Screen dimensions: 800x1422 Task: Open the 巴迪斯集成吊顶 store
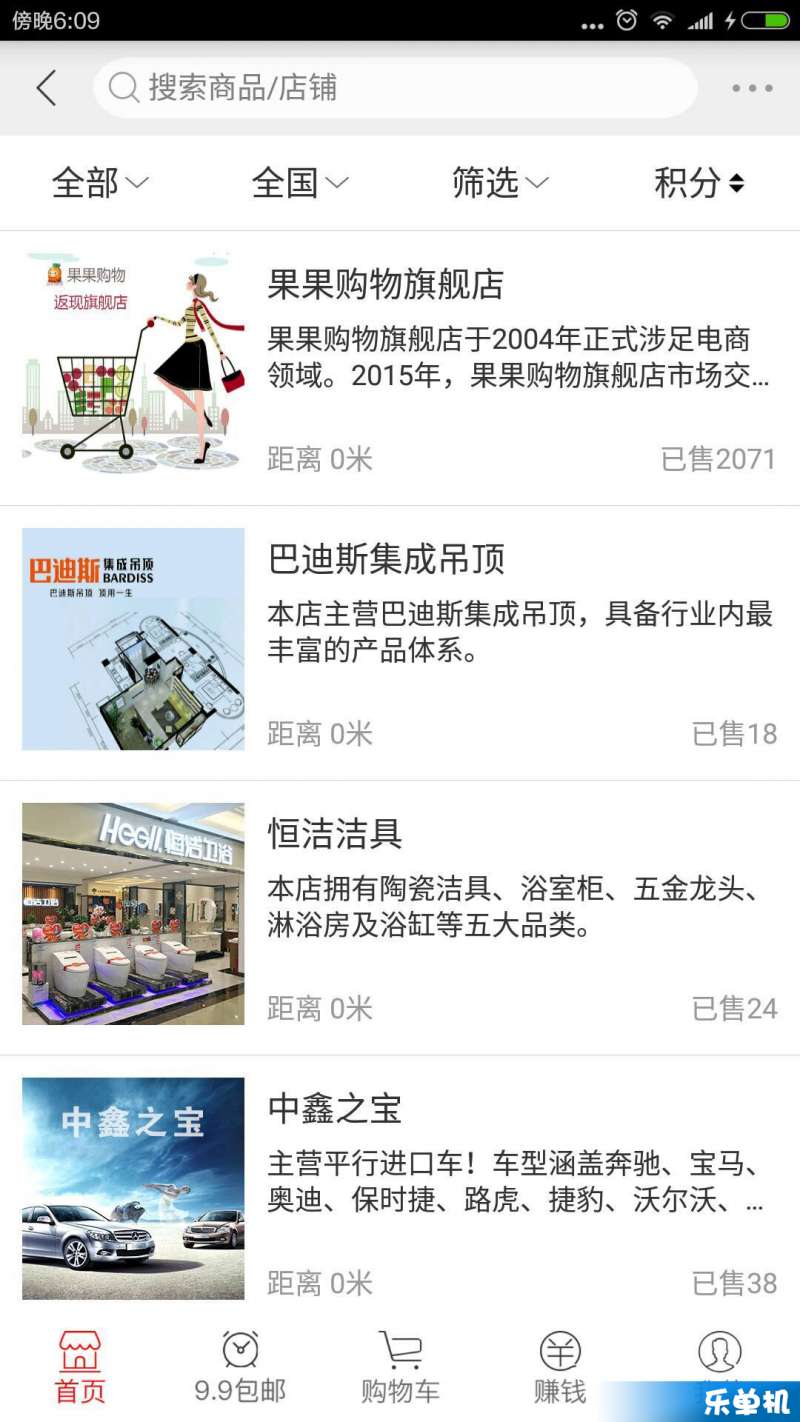(400, 643)
